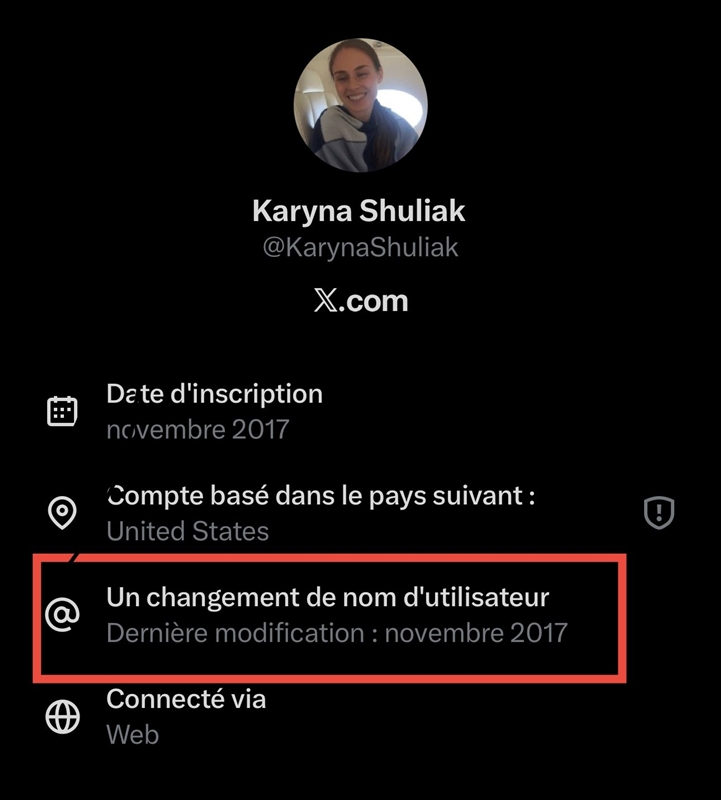
Task: Tap the shield info icon beside United States
Action: click(658, 513)
